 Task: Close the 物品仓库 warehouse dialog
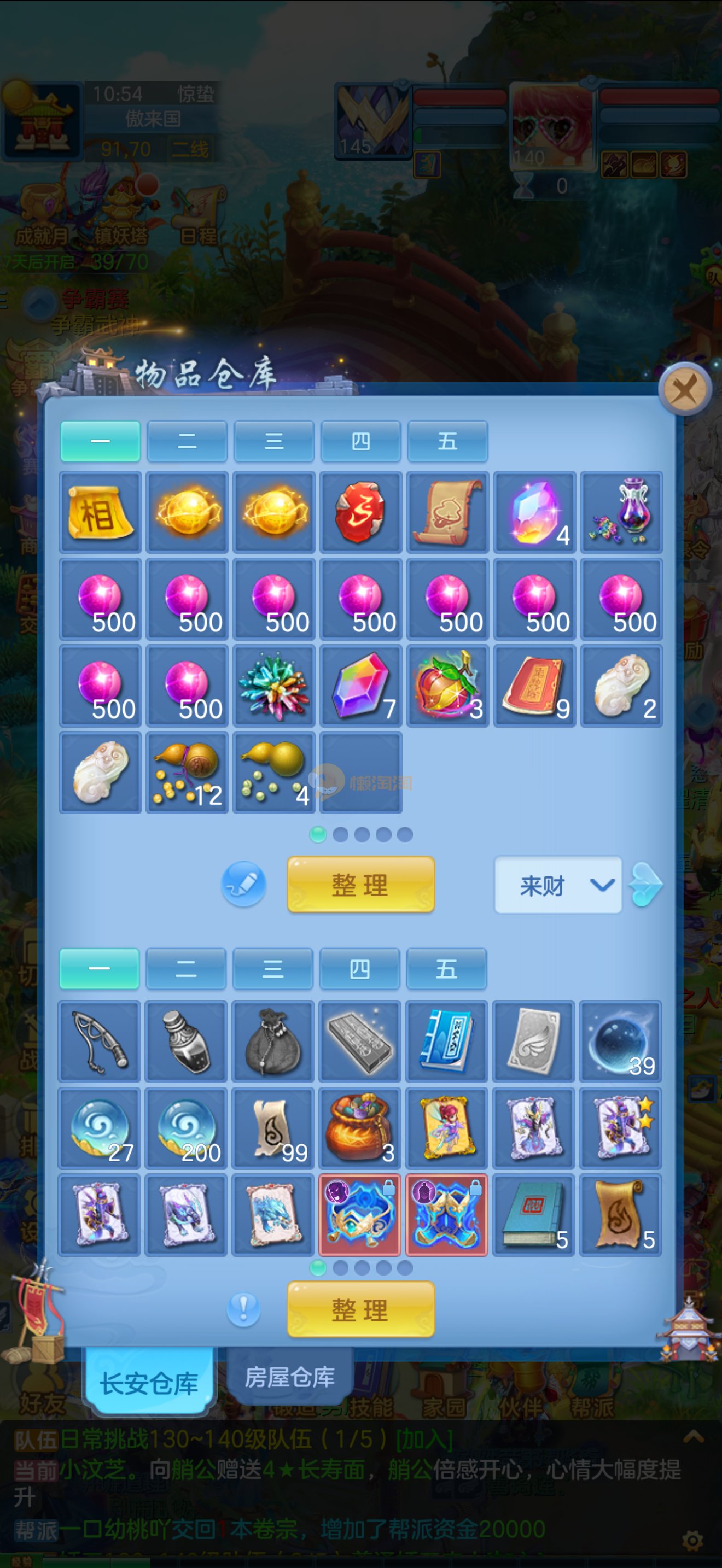click(x=685, y=390)
